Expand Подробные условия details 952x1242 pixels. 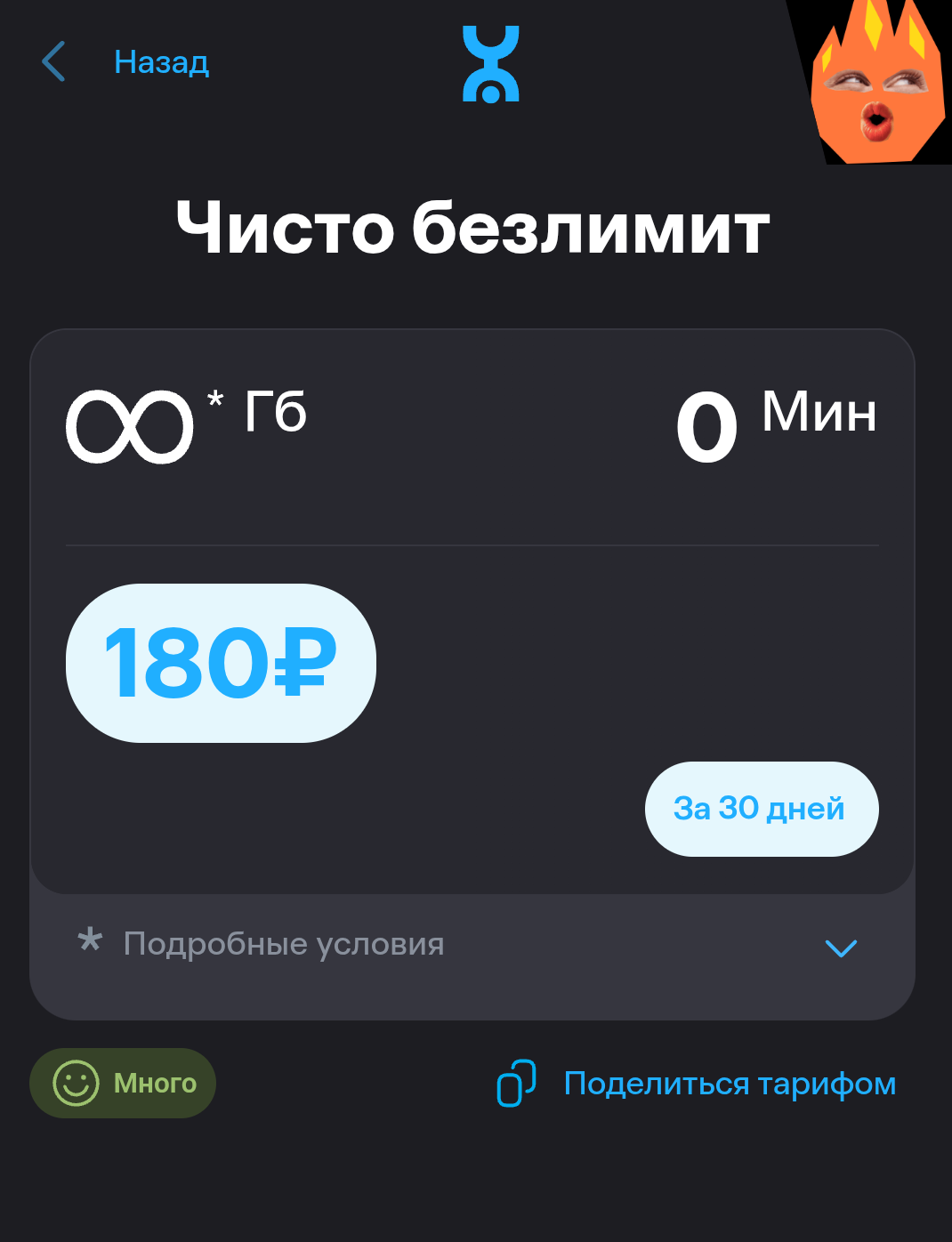point(472,947)
